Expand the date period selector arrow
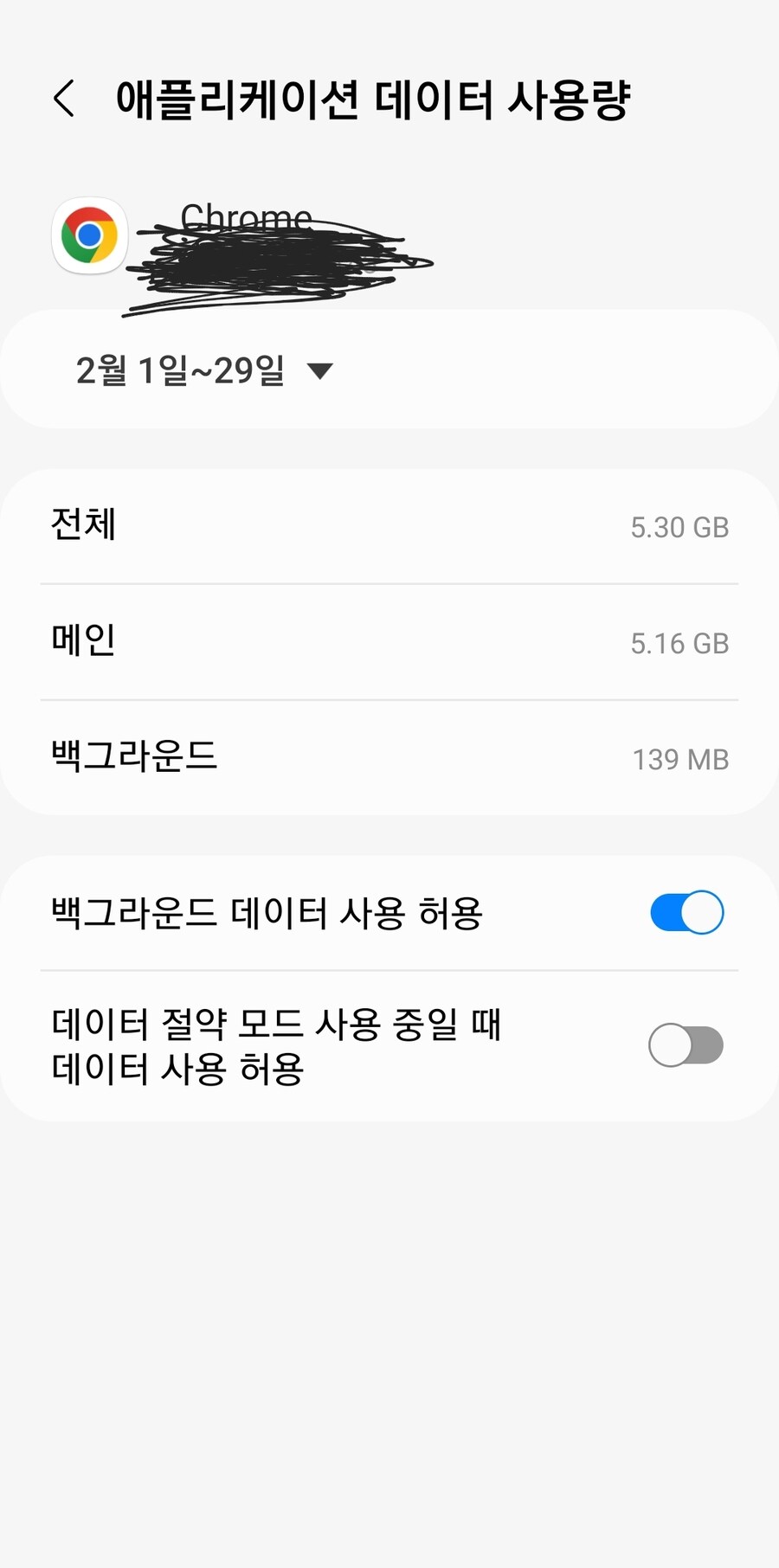 point(321,370)
